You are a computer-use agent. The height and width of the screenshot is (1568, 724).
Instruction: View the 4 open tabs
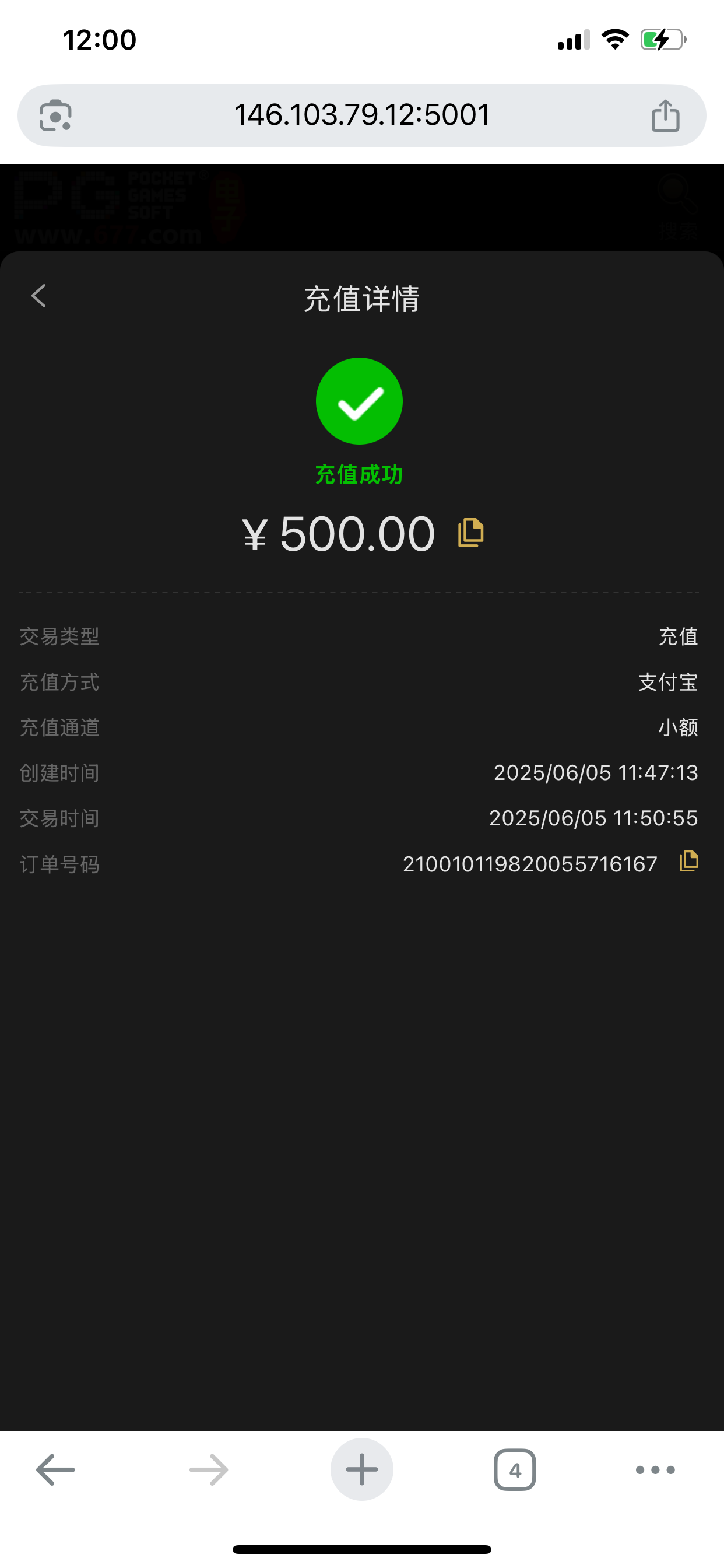(x=515, y=1470)
